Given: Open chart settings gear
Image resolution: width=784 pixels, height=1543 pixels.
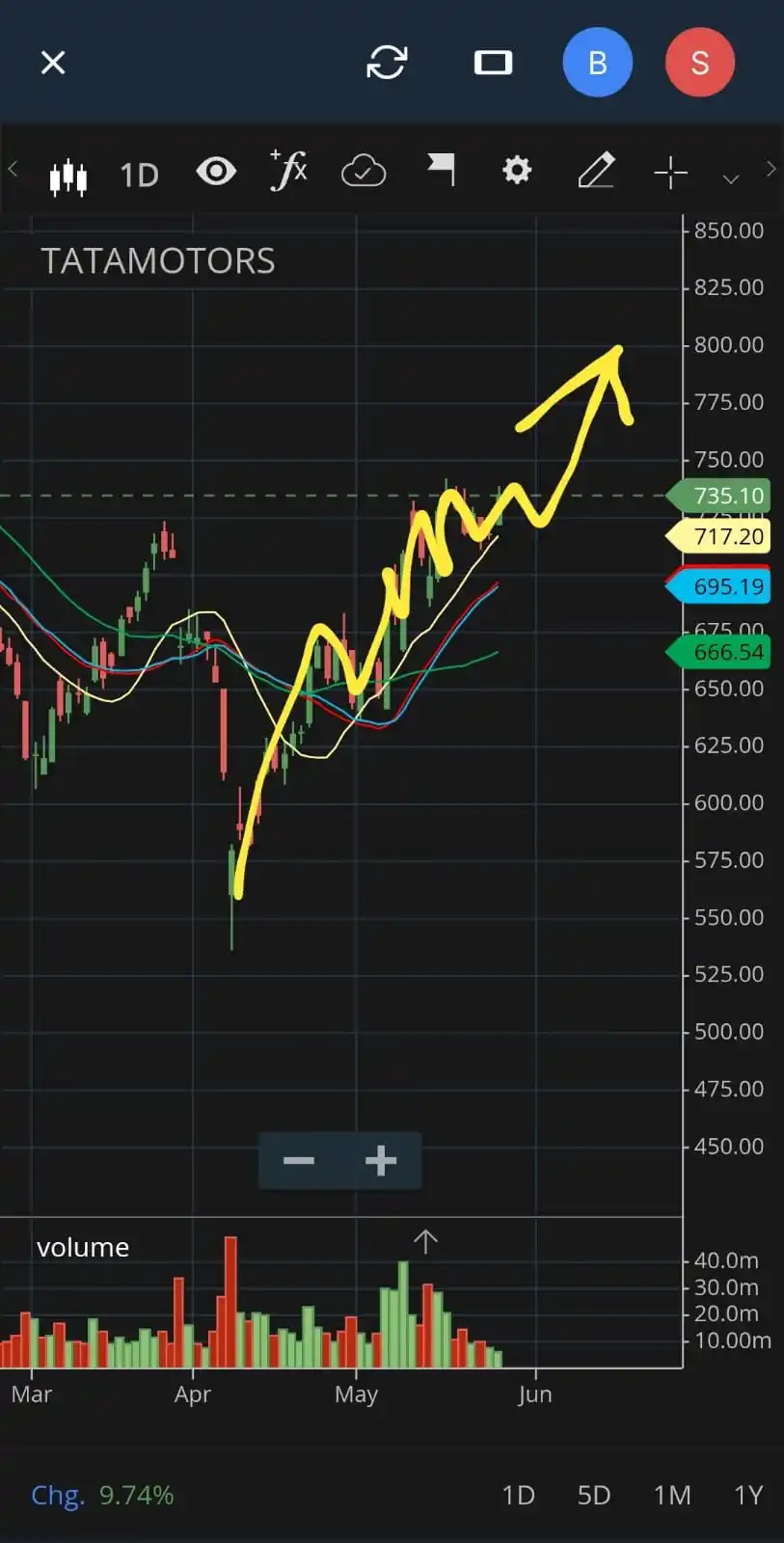Looking at the screenshot, I should (517, 171).
